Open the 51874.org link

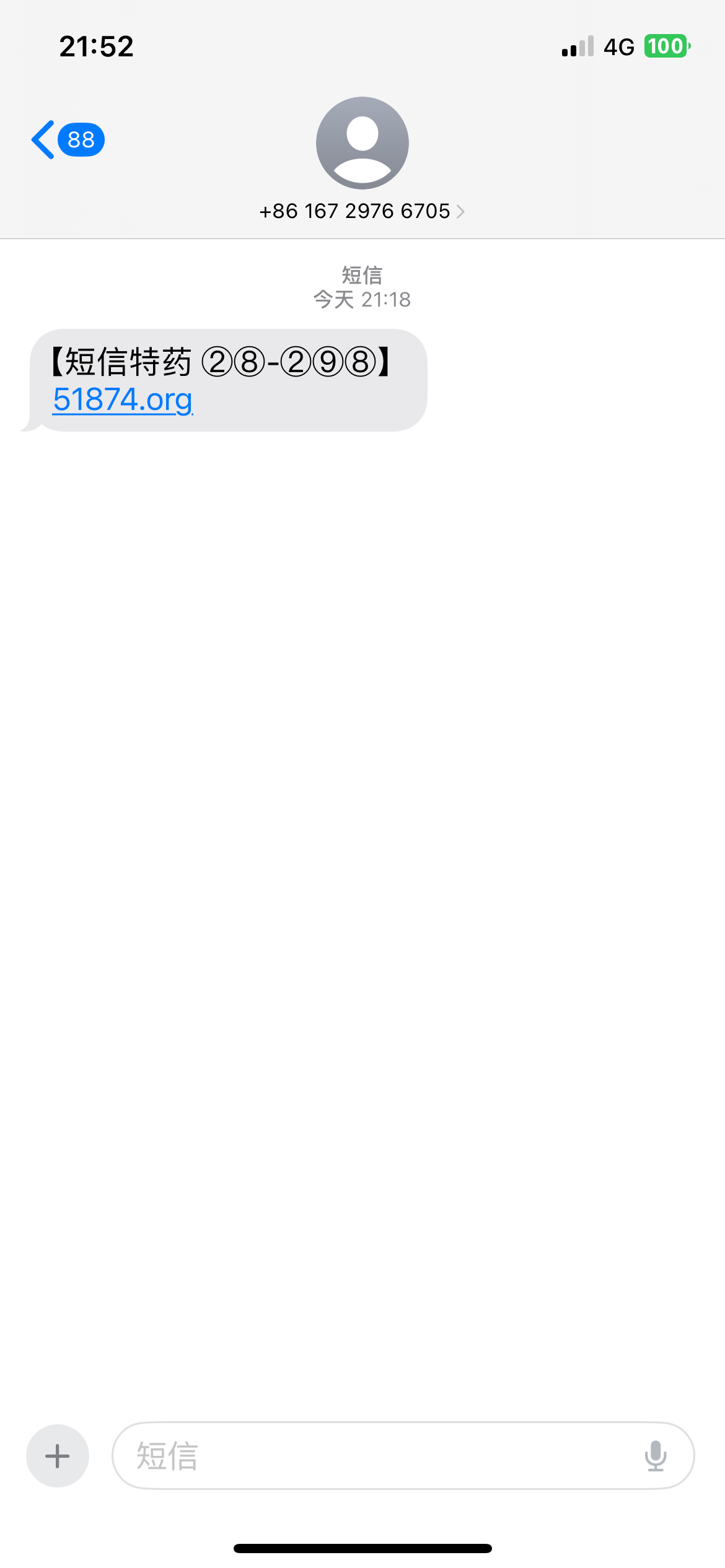(123, 399)
